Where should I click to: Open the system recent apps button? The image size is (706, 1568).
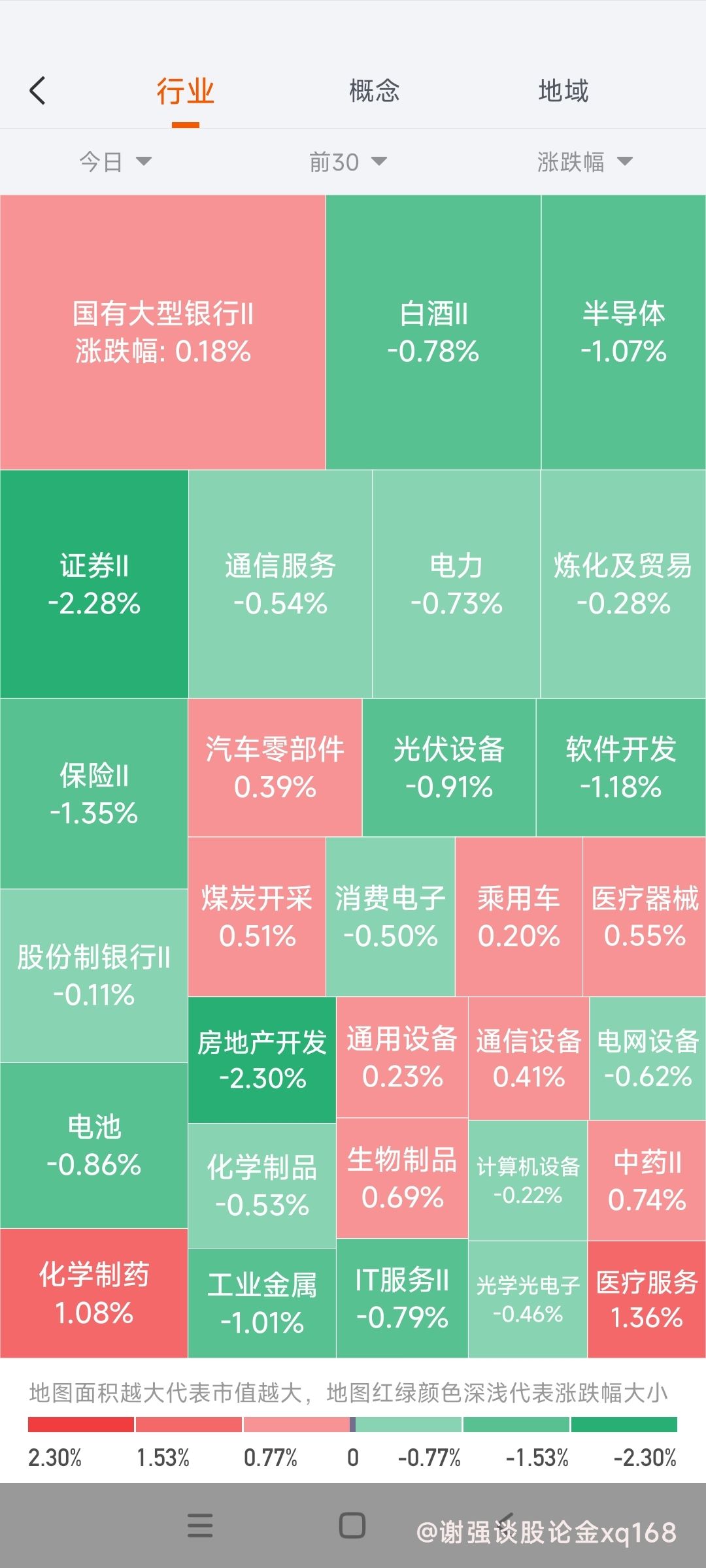200,1526
